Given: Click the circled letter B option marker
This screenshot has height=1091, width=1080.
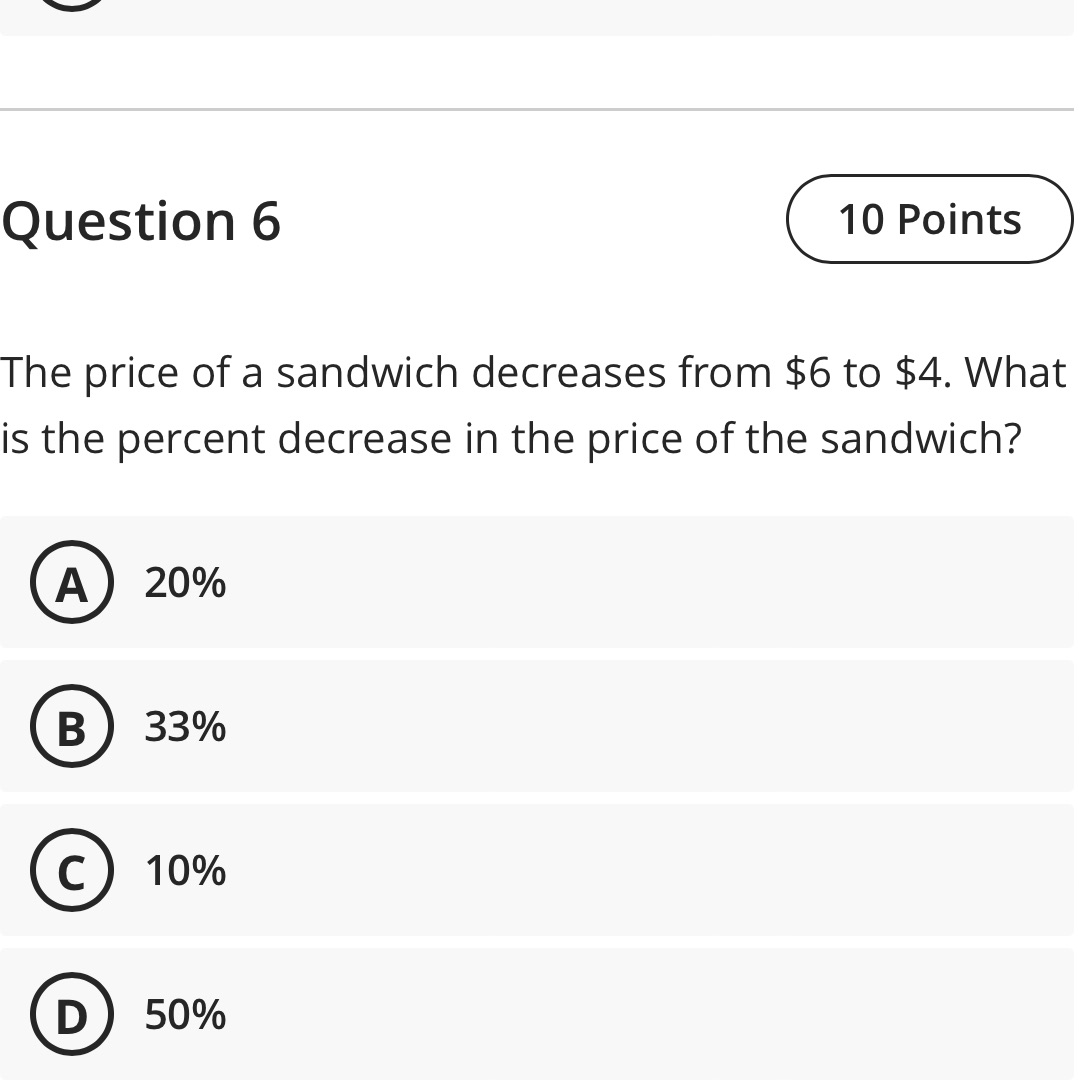Looking at the screenshot, I should pos(72,726).
